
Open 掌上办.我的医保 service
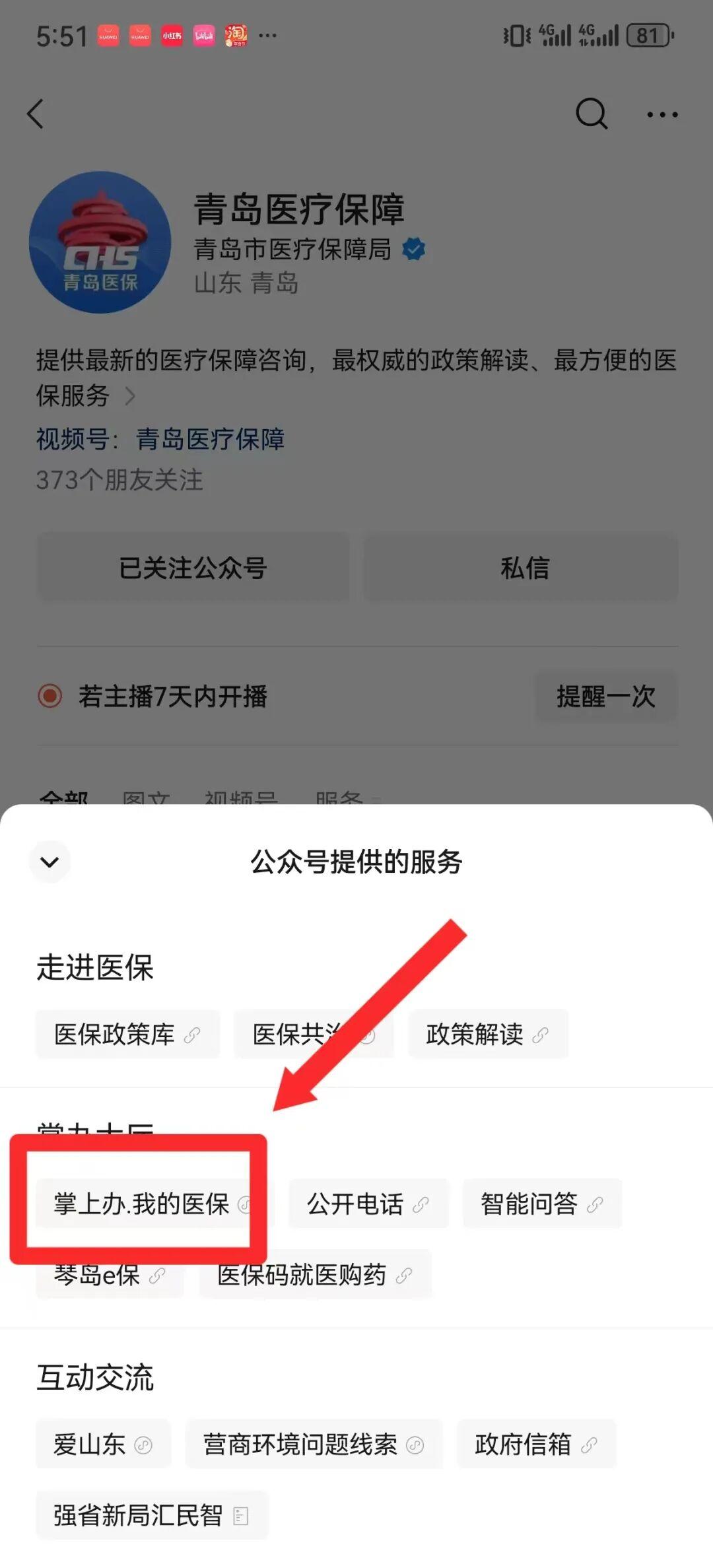point(143,1204)
